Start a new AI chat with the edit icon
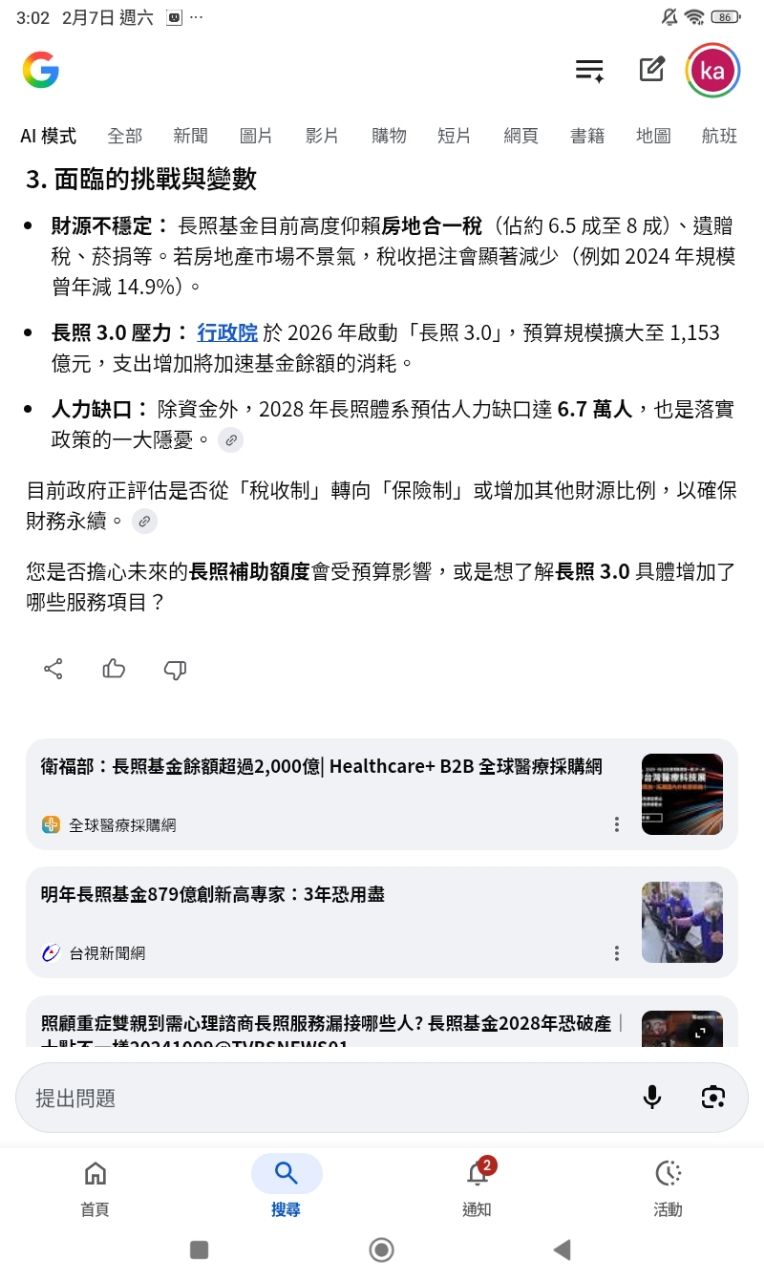The image size is (764, 1280). tap(652, 70)
